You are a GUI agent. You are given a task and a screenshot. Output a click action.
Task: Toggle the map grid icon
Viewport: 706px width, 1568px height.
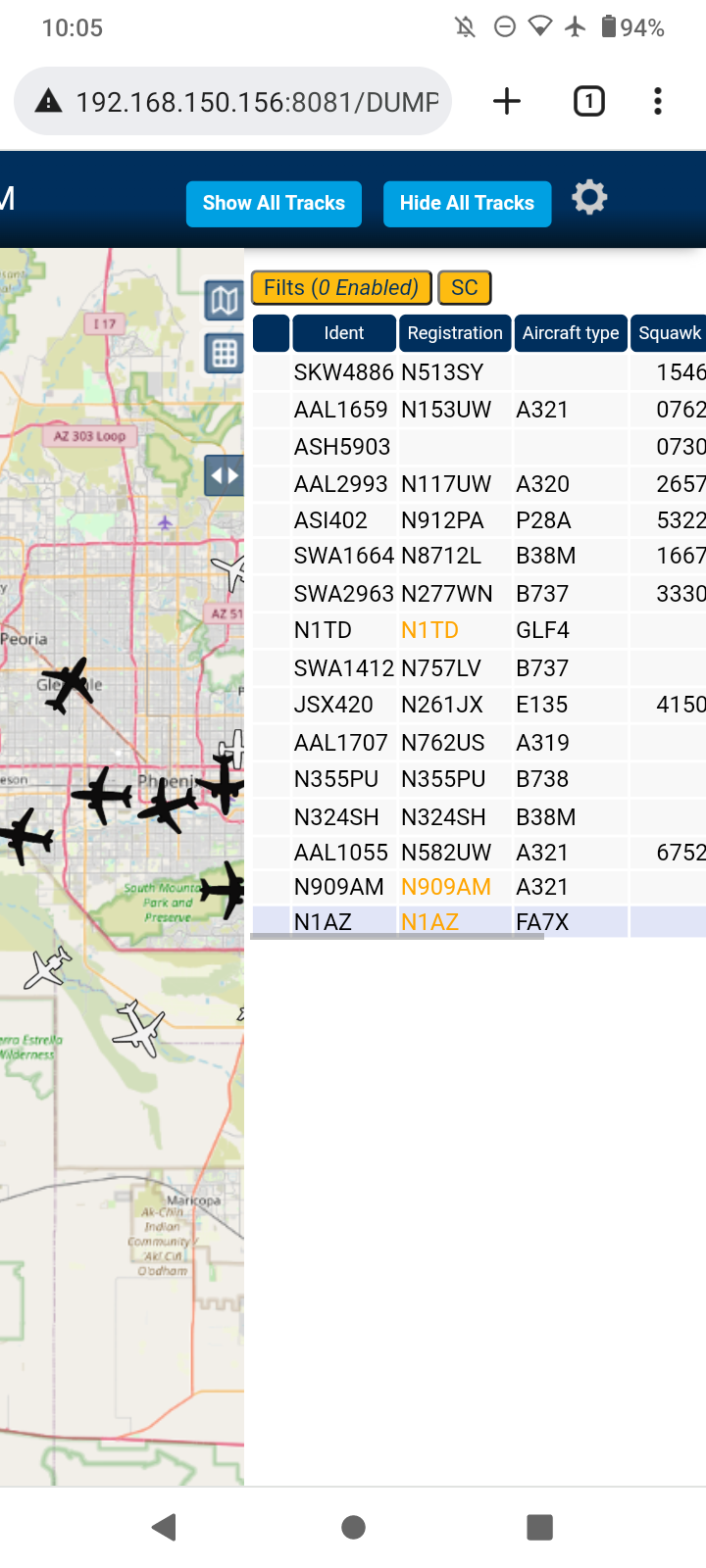tap(225, 353)
